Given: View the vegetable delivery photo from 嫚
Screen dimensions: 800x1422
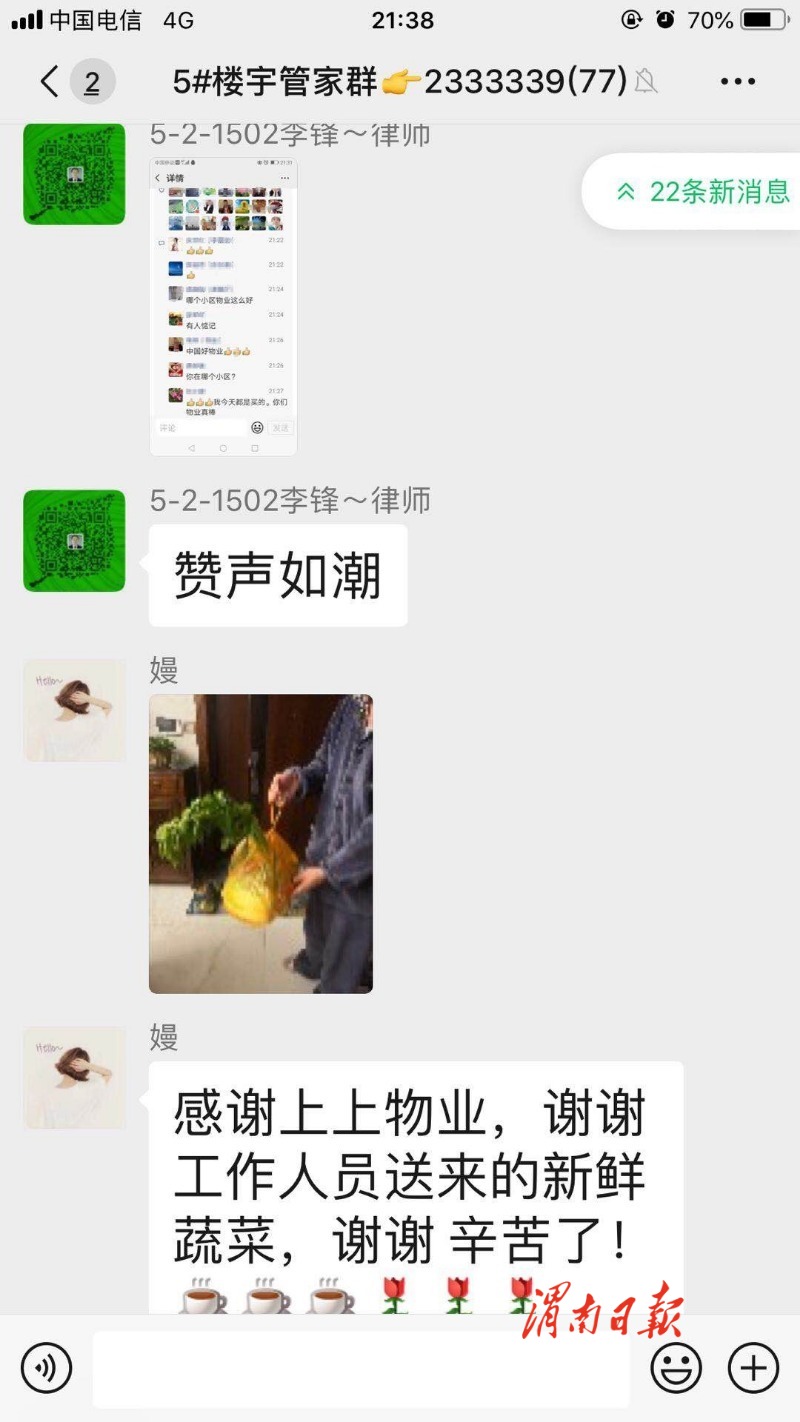Looking at the screenshot, I should pos(261,844).
